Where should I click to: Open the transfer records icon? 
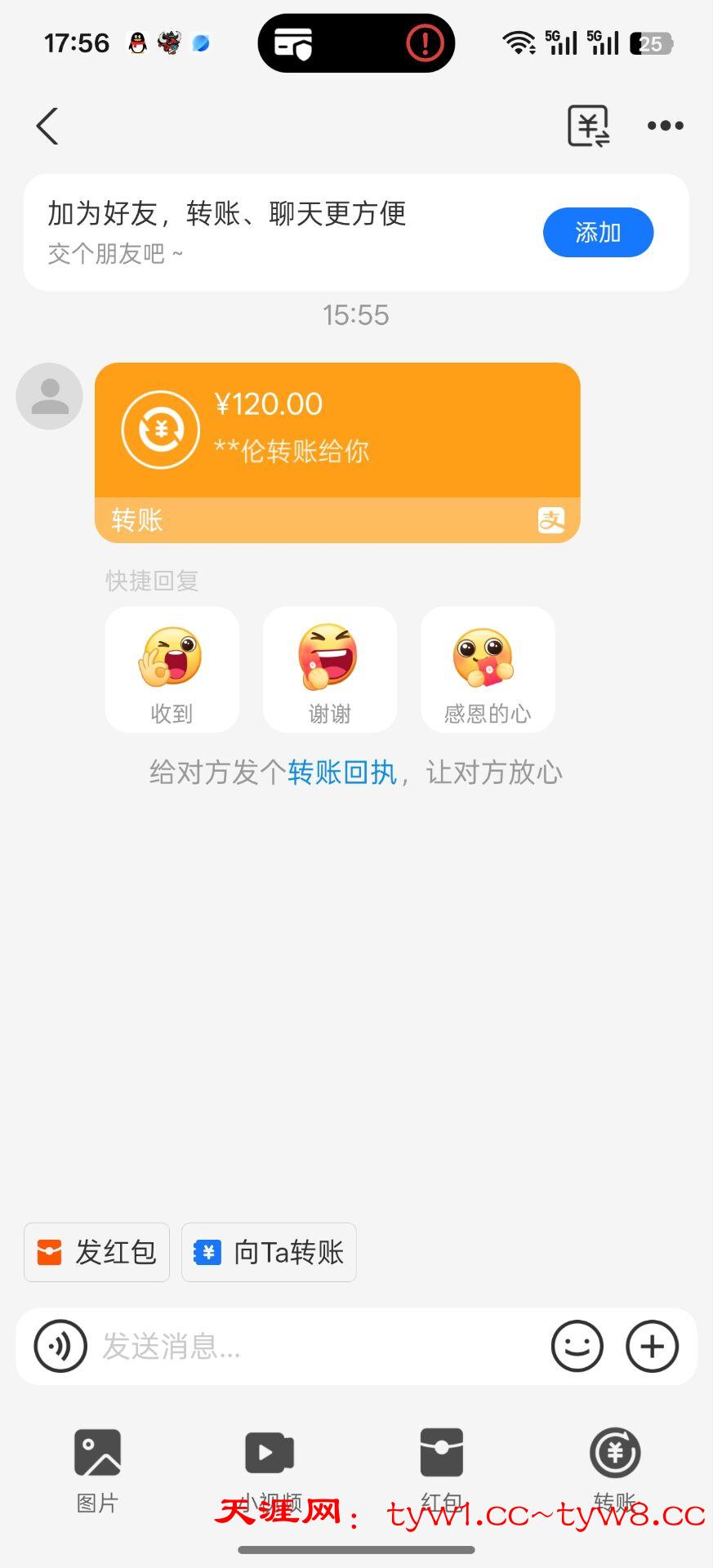(x=588, y=126)
